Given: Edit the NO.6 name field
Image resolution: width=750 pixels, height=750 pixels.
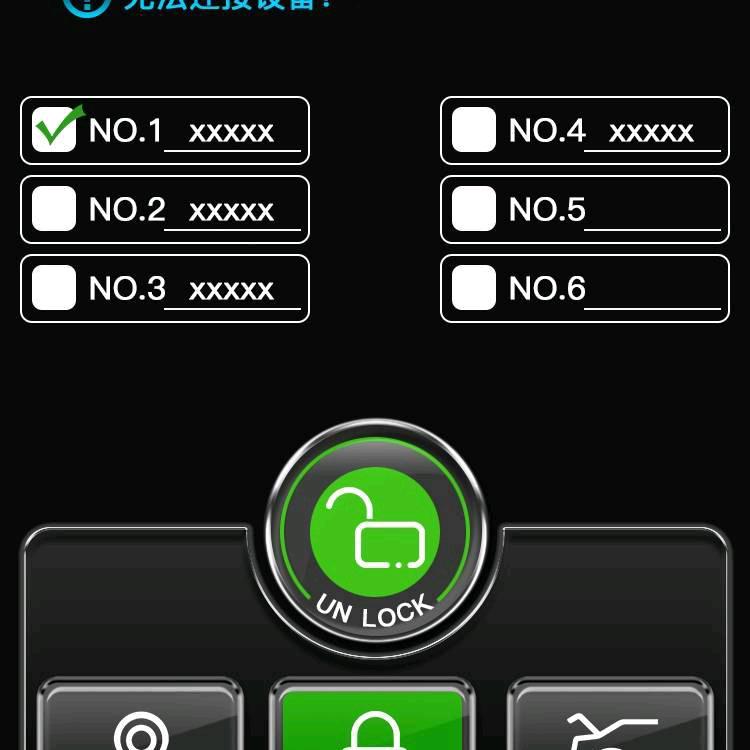Looking at the screenshot, I should [652, 289].
